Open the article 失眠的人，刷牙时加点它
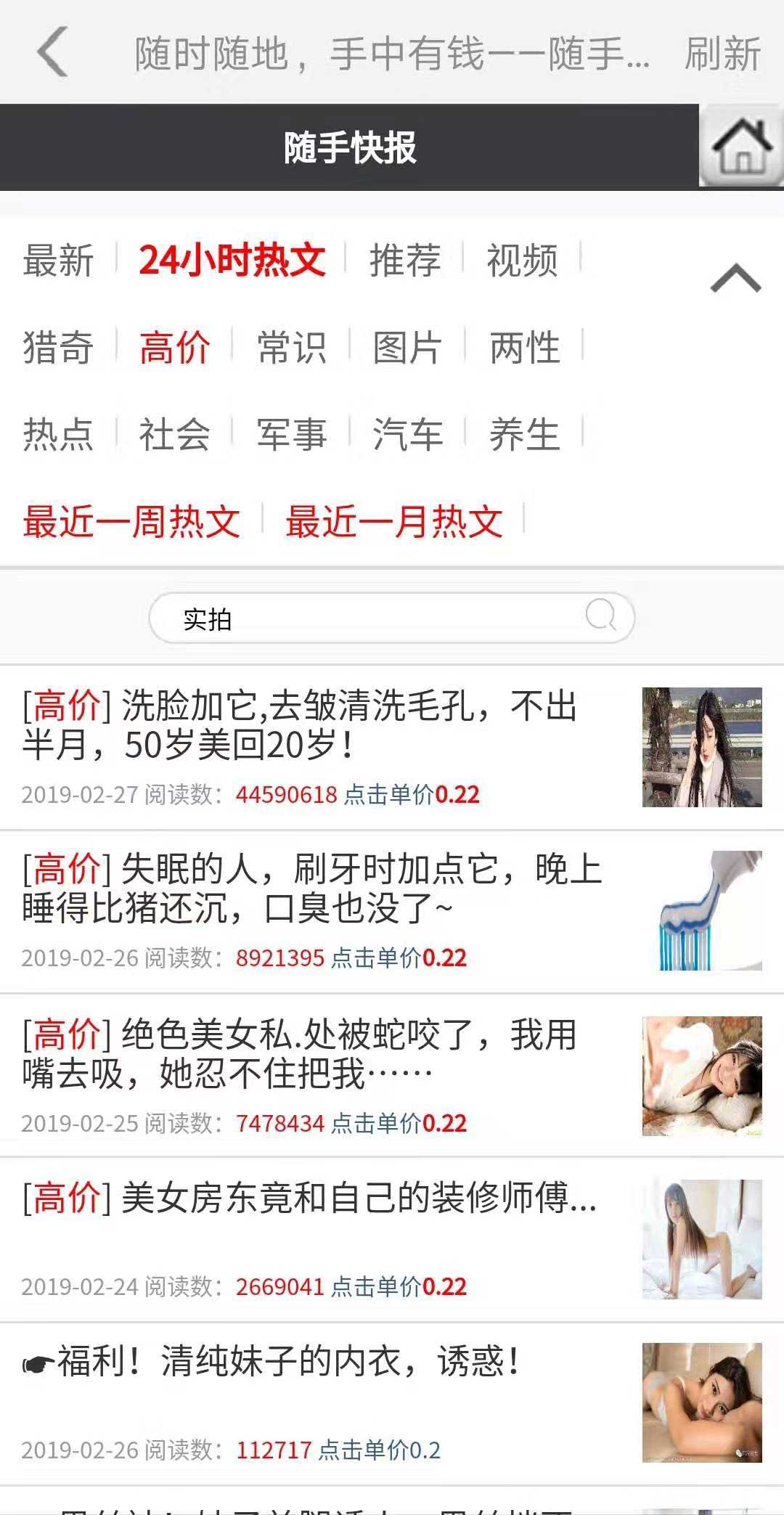Viewport: 784px width, 1515px height. (x=392, y=911)
